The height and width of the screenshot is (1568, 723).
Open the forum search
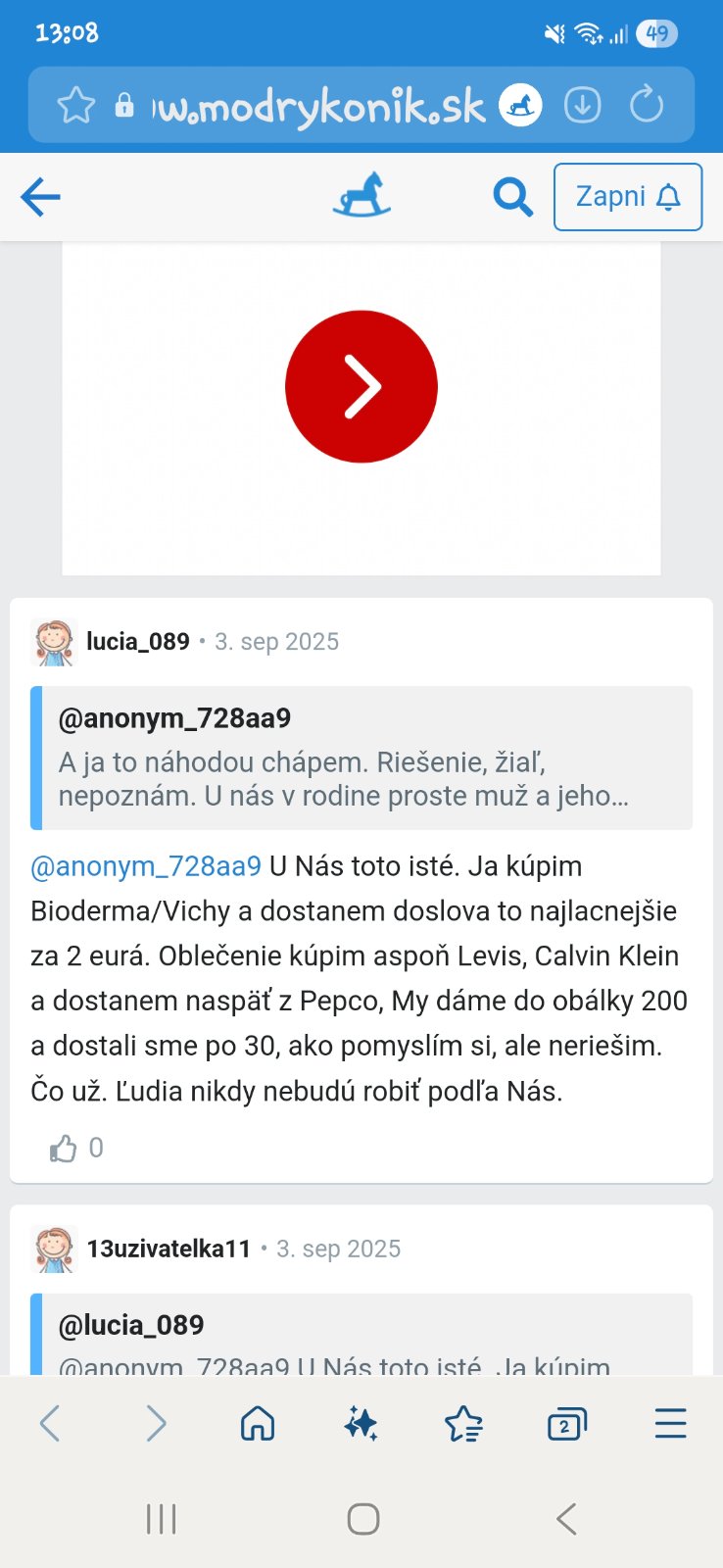(512, 197)
